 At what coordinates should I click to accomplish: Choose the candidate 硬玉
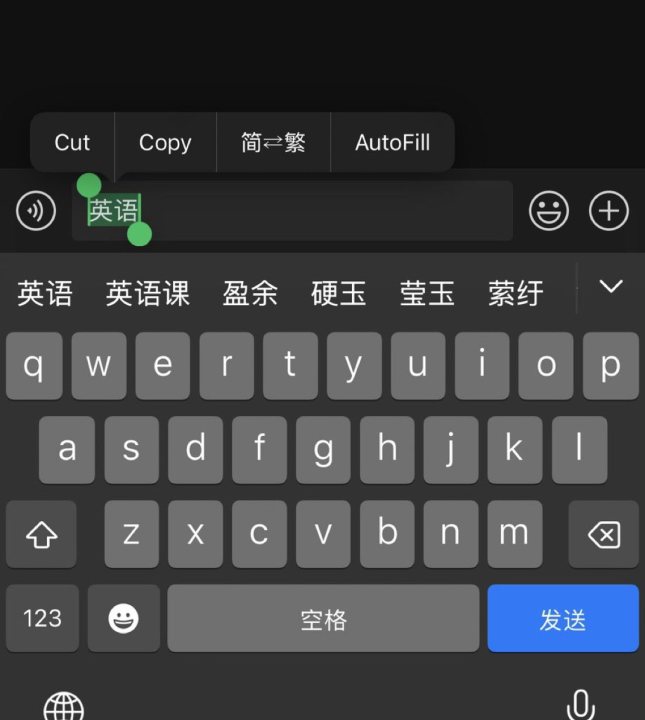[339, 293]
